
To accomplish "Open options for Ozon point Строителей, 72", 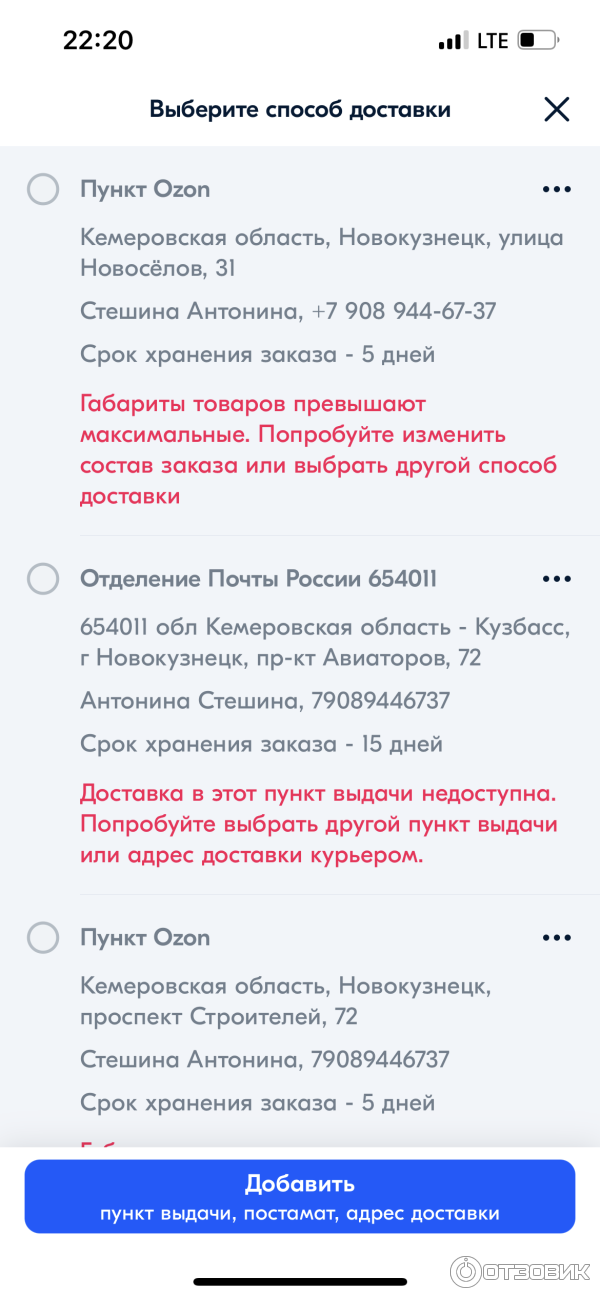I will [x=556, y=937].
